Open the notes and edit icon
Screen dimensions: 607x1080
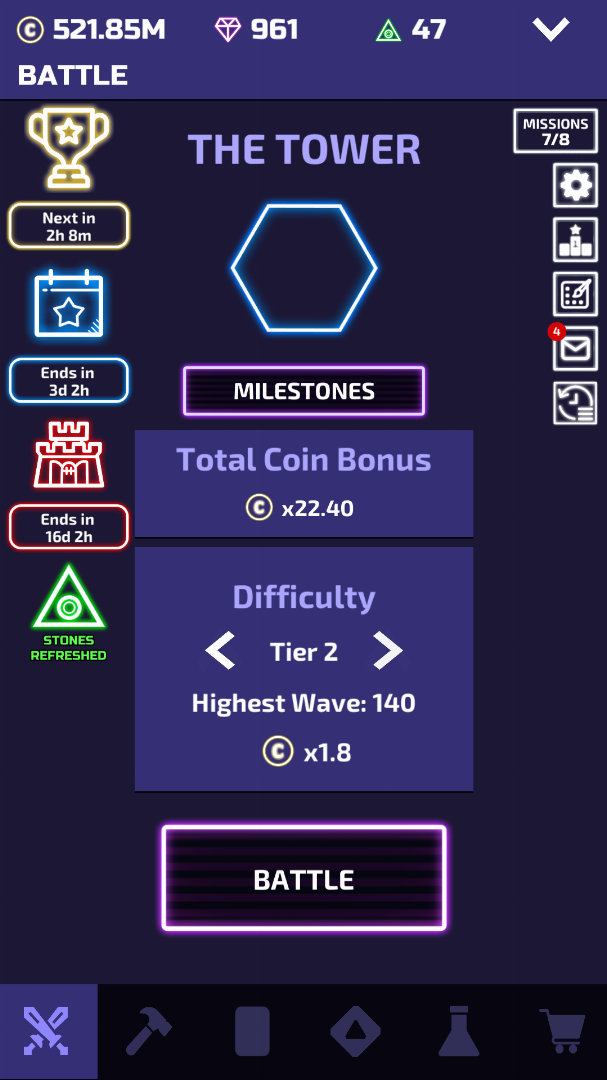pos(575,294)
